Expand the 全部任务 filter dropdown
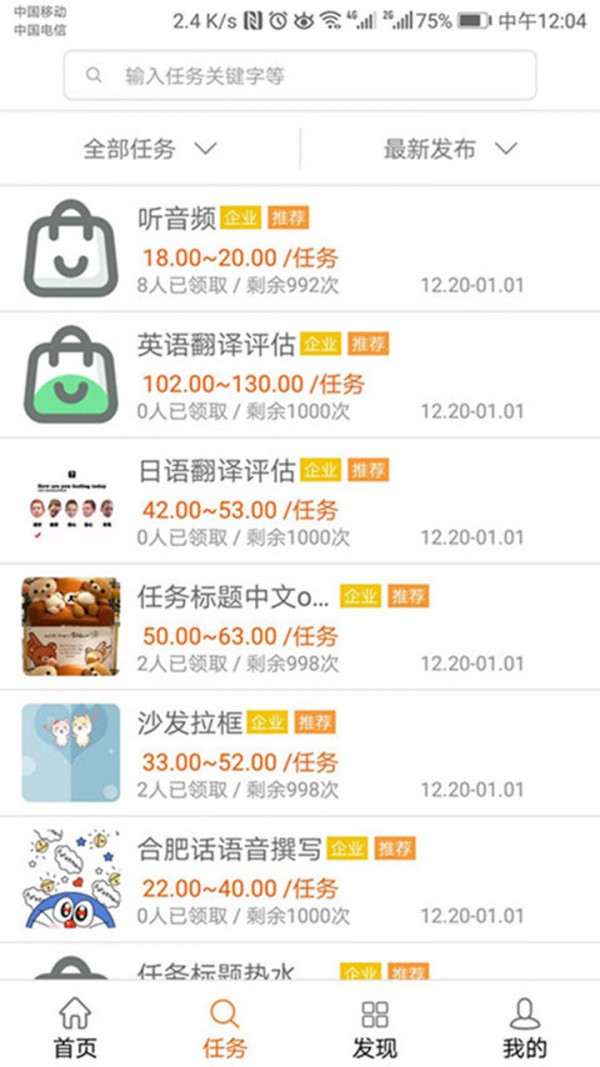 pos(150,149)
